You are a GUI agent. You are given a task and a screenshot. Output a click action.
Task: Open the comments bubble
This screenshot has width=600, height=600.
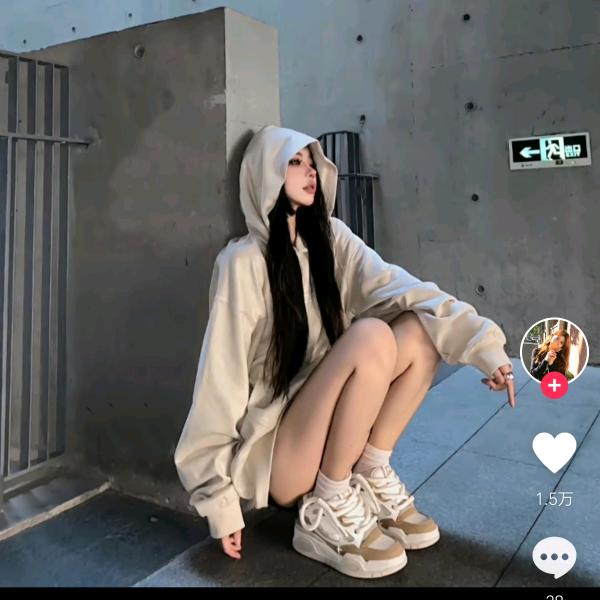554,557
